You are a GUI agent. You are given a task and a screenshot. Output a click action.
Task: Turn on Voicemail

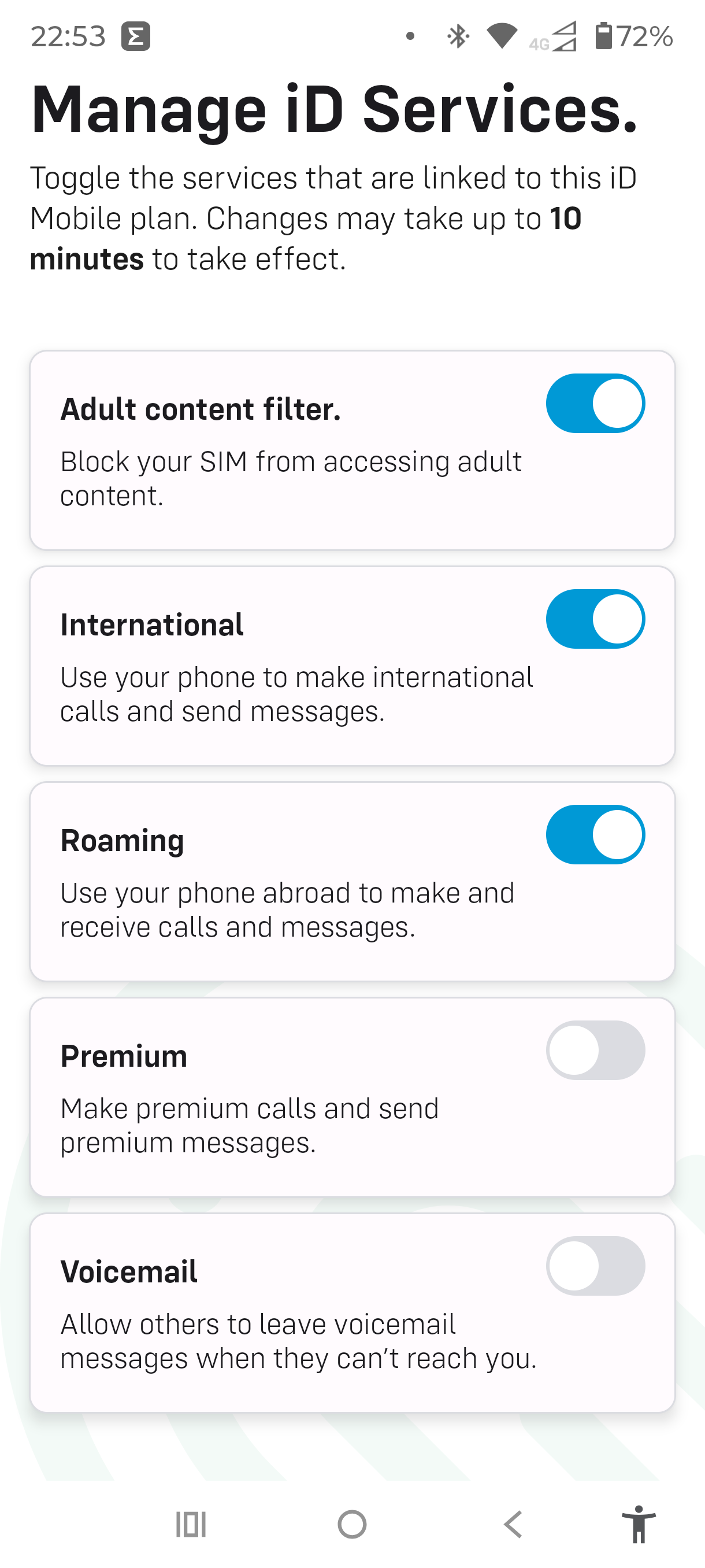coord(595,1266)
